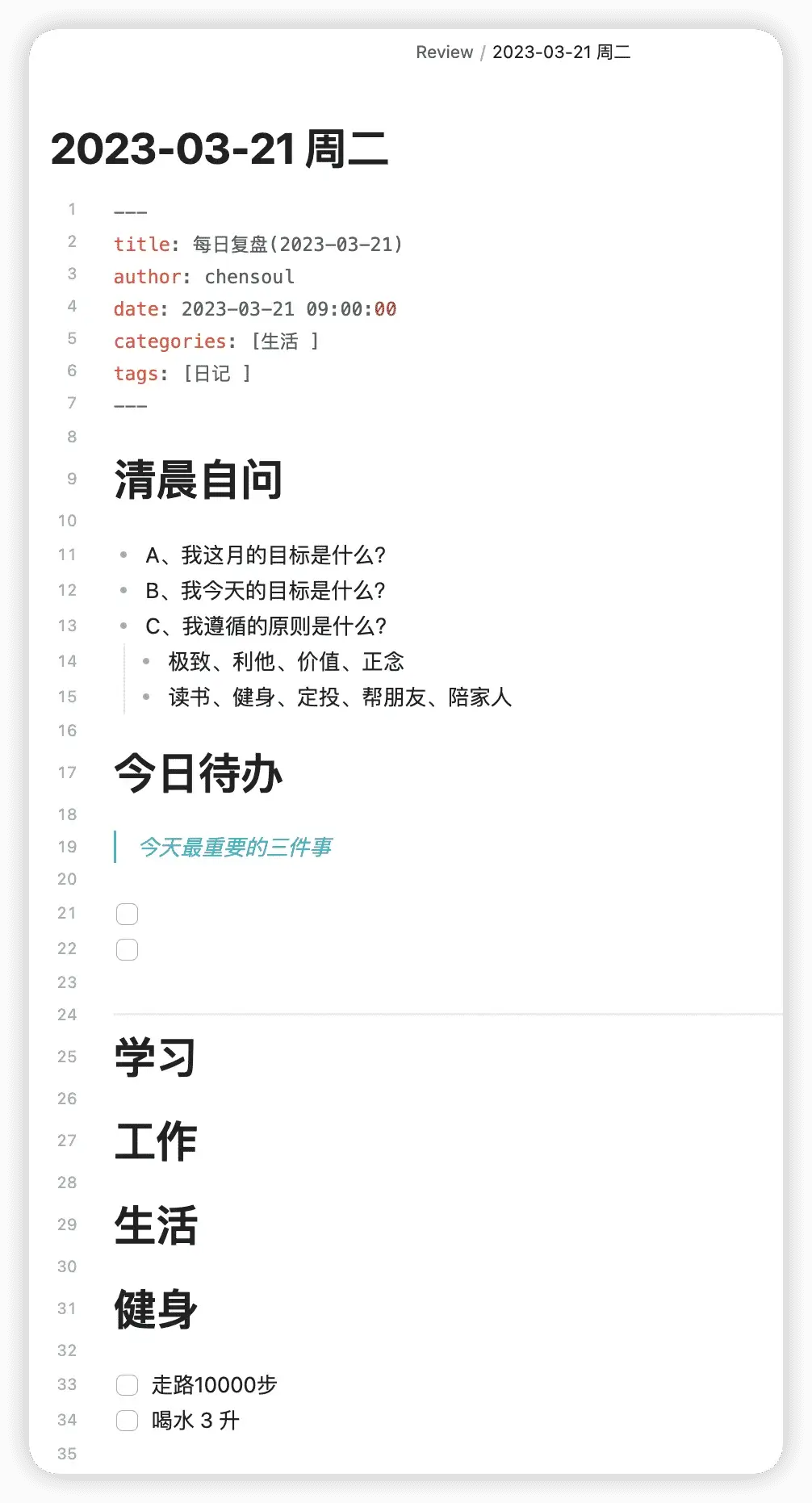Viewport: 812px width, 1503px height.
Task: Tick the empty to-do checkbox on line 22
Action: click(x=127, y=949)
